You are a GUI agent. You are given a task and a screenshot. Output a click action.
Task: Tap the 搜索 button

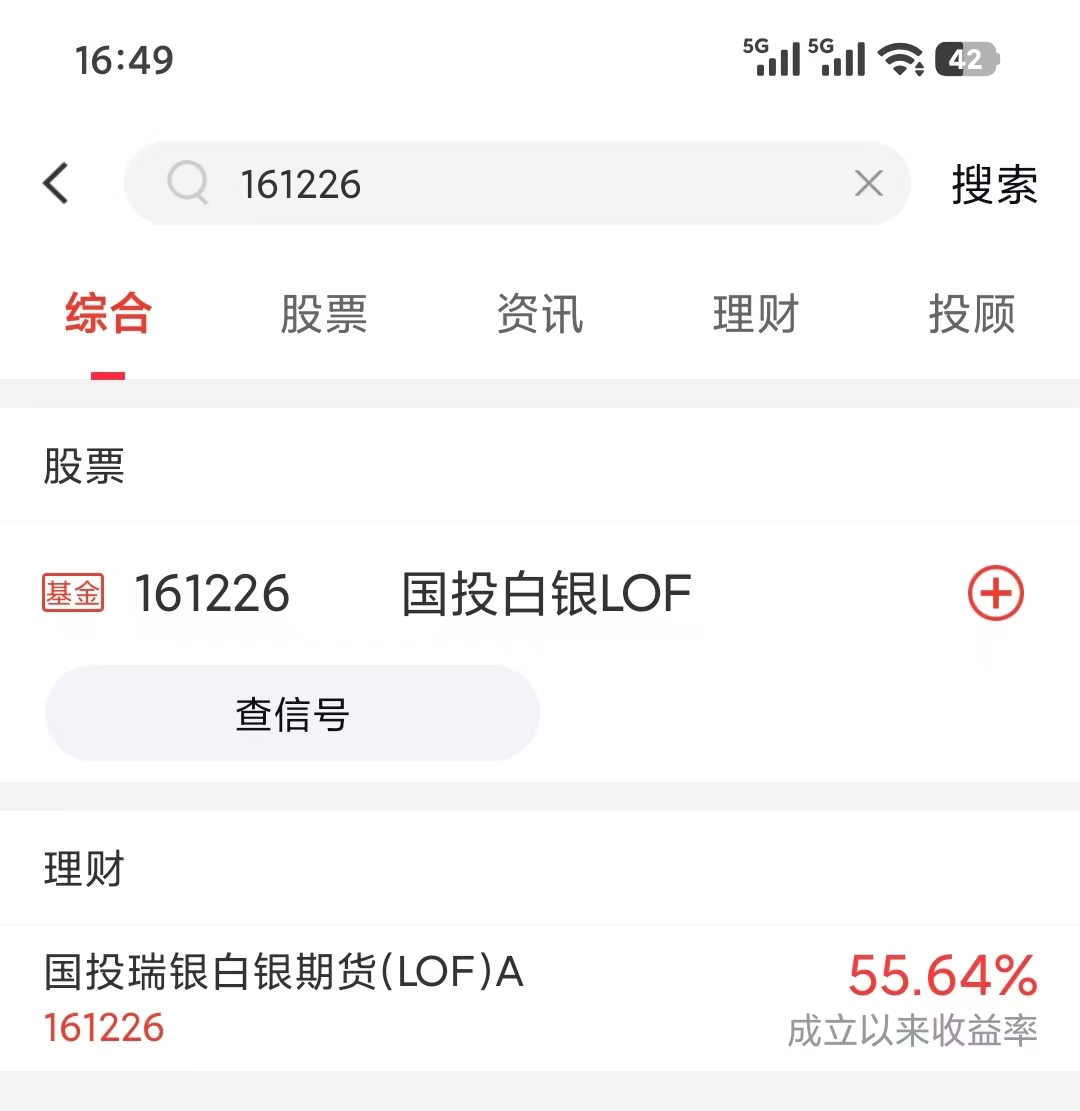pos(994,185)
